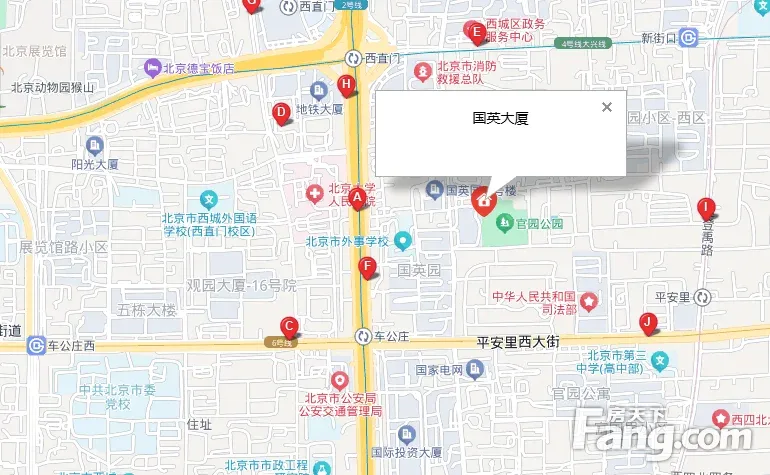The image size is (770, 475).
Task: Select map marker D beside 地铁大厦
Action: pos(281,111)
